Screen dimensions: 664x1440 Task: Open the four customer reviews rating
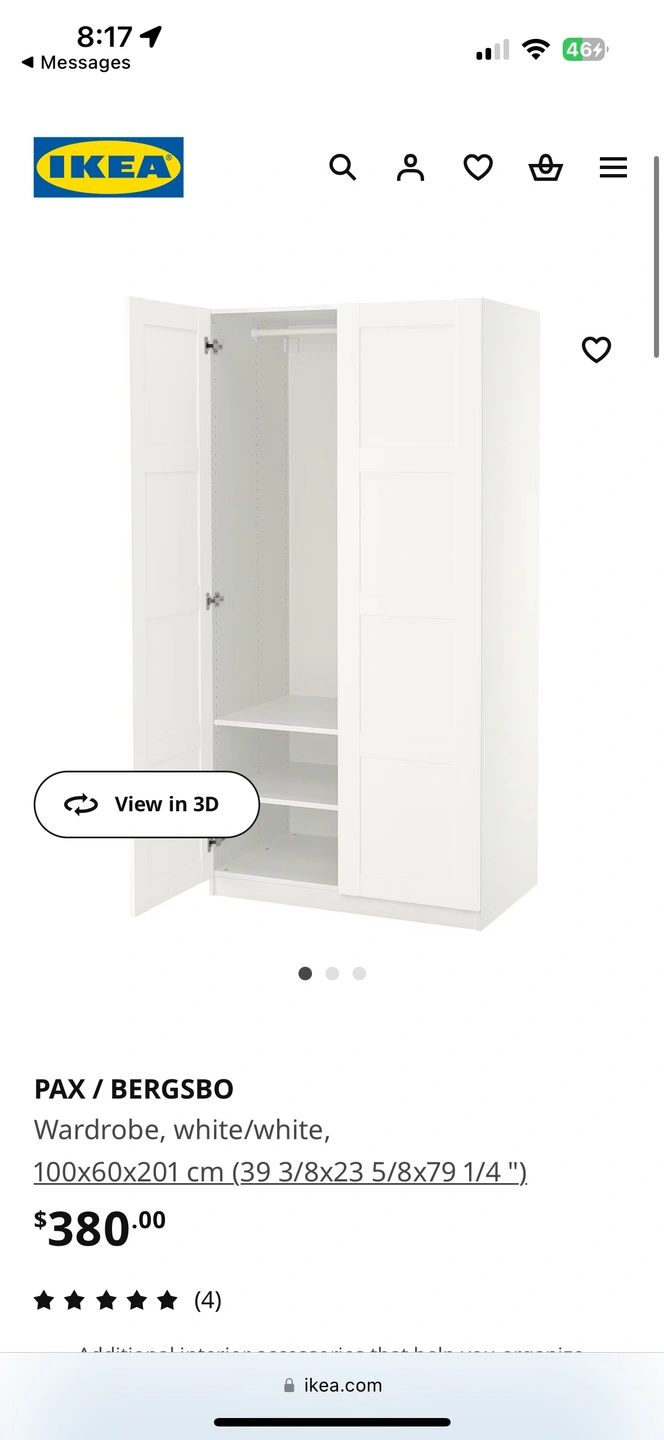(x=127, y=1300)
